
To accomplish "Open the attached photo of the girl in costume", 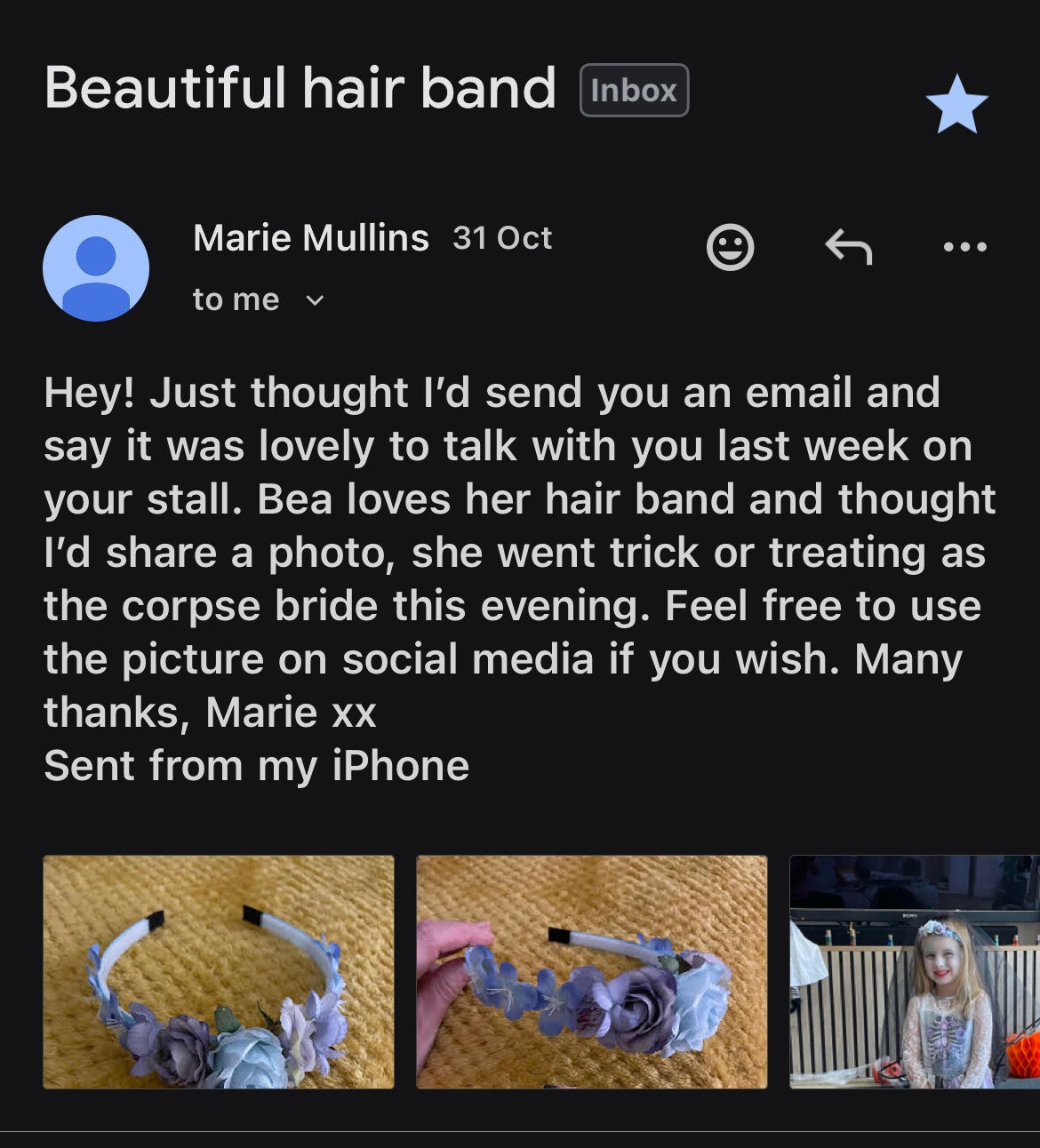I will 914,971.
